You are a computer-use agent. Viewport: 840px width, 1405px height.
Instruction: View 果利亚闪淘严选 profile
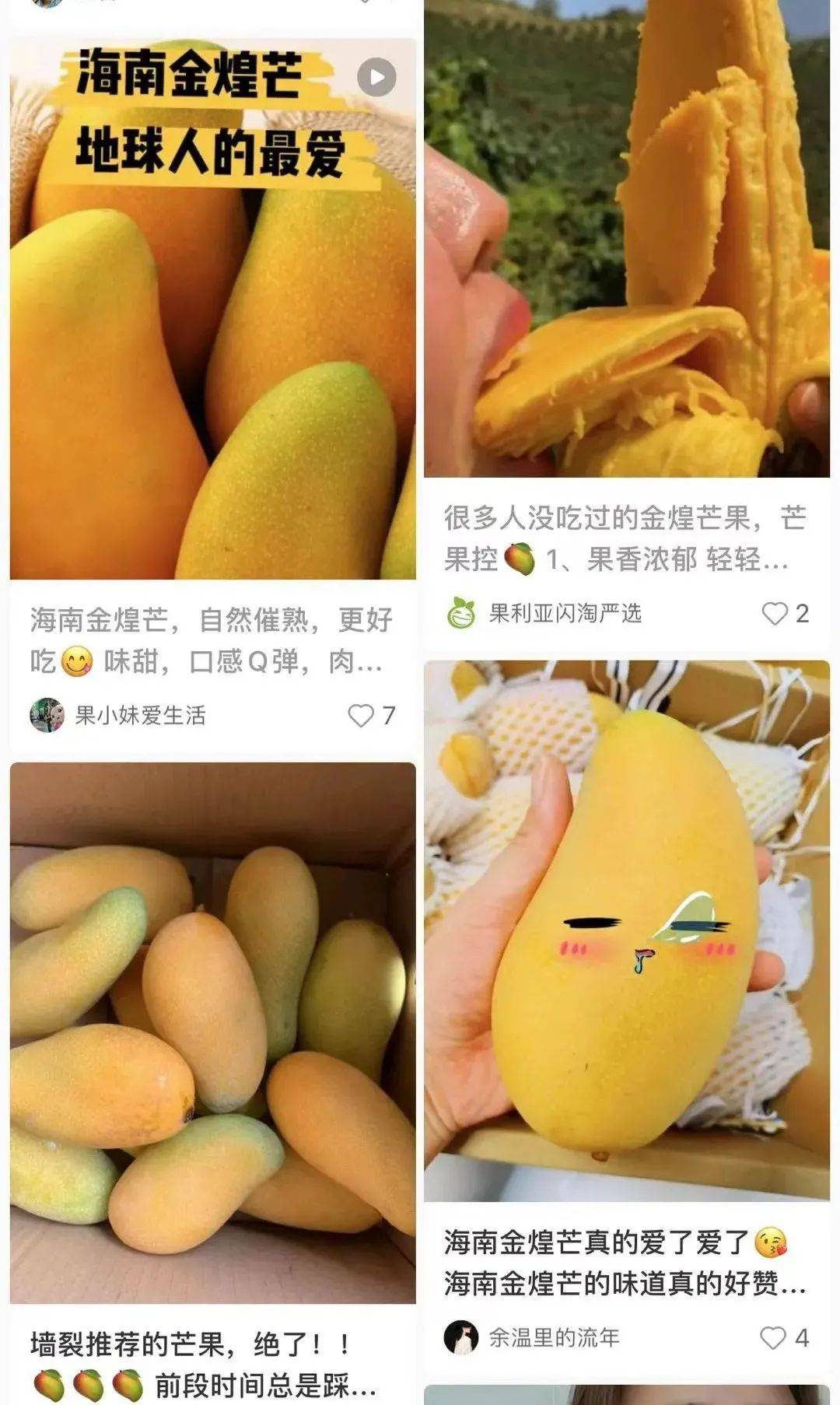[x=565, y=614]
